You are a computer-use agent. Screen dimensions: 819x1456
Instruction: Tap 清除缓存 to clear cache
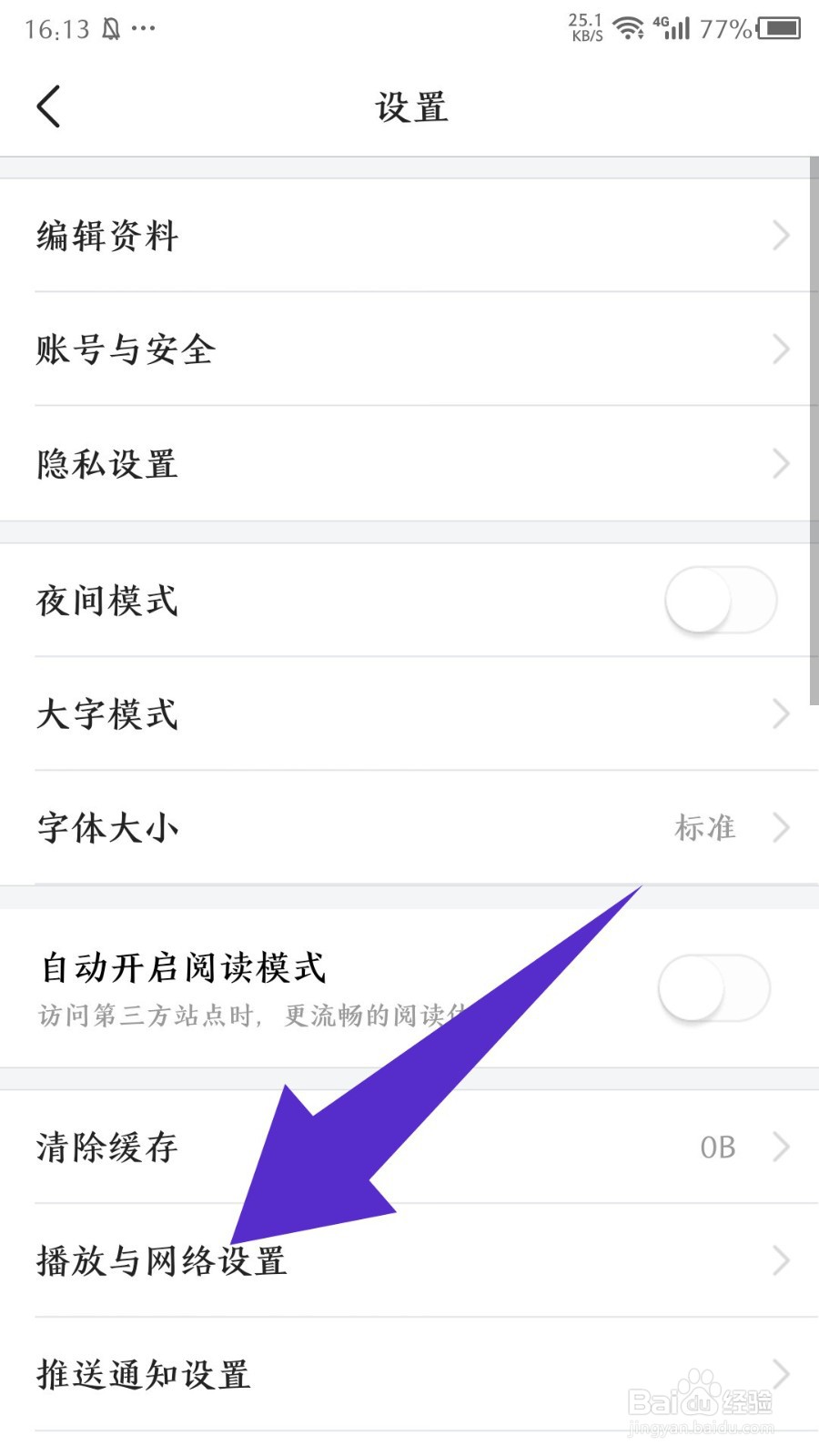(106, 1148)
